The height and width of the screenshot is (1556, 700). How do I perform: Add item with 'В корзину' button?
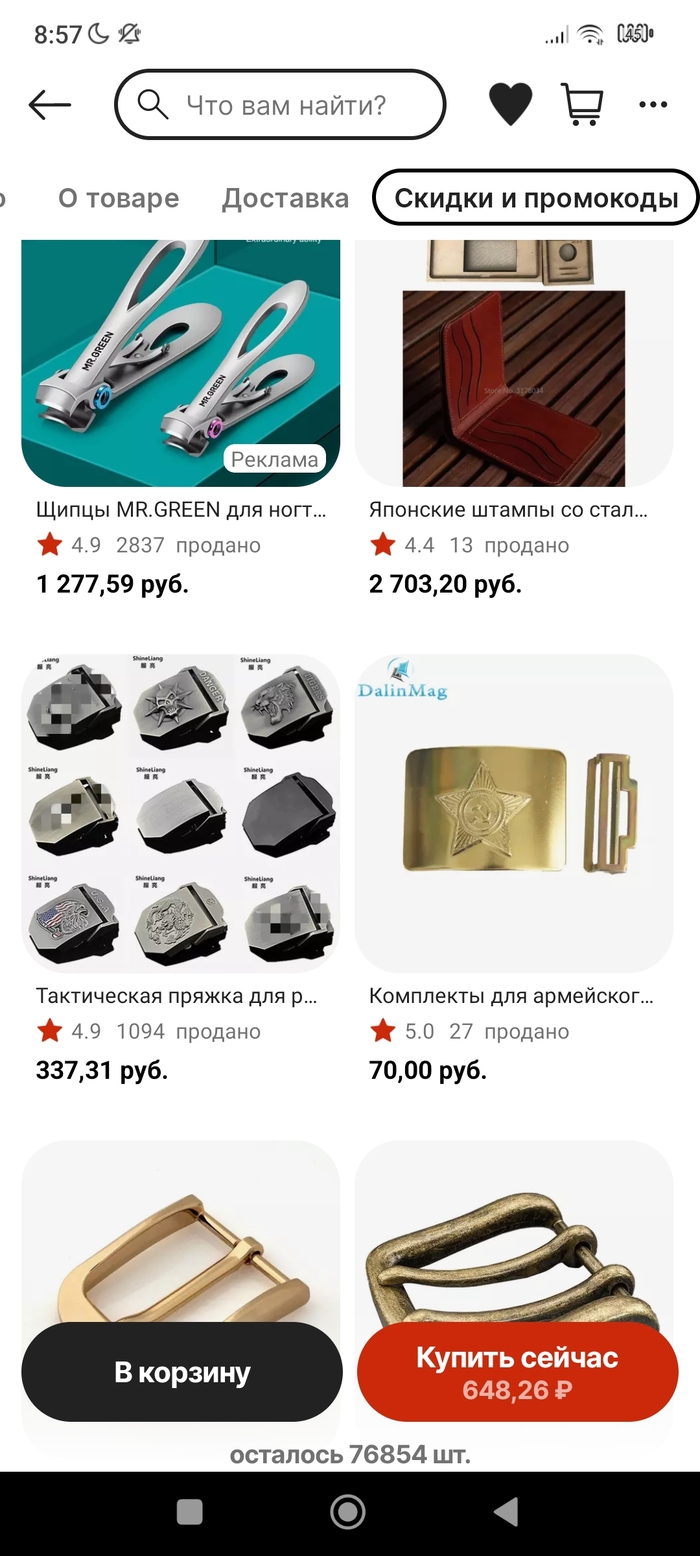click(182, 1372)
